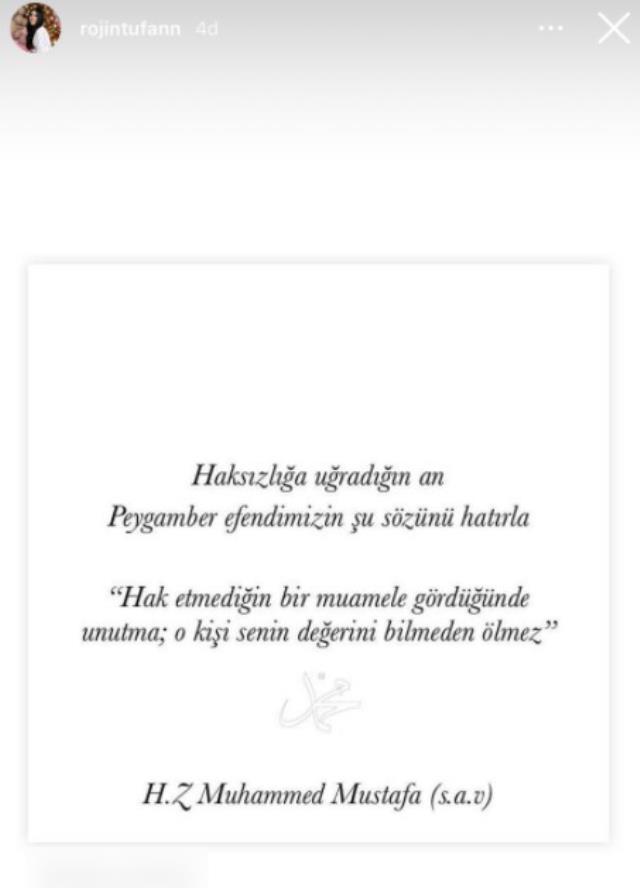Open the three-dot story options menu
The image size is (640, 888).
coord(551,29)
